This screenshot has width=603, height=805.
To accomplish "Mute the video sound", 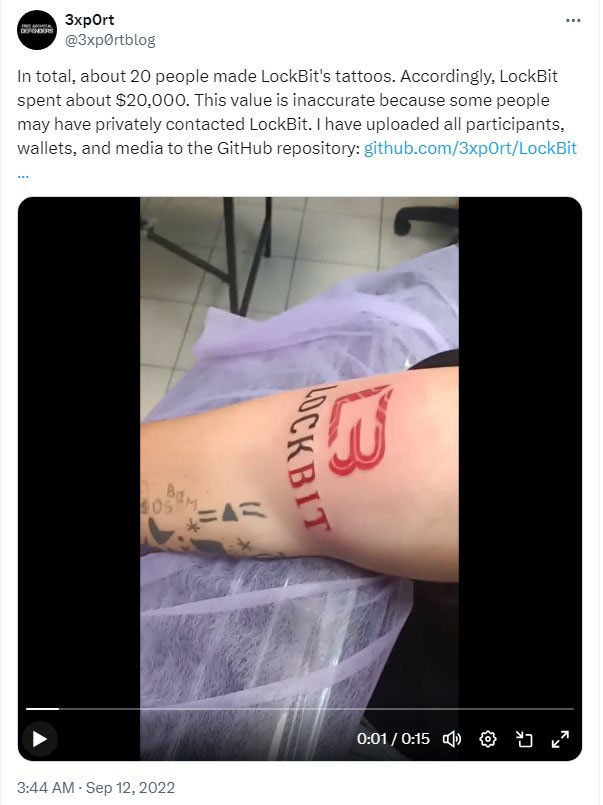I will [x=451, y=739].
